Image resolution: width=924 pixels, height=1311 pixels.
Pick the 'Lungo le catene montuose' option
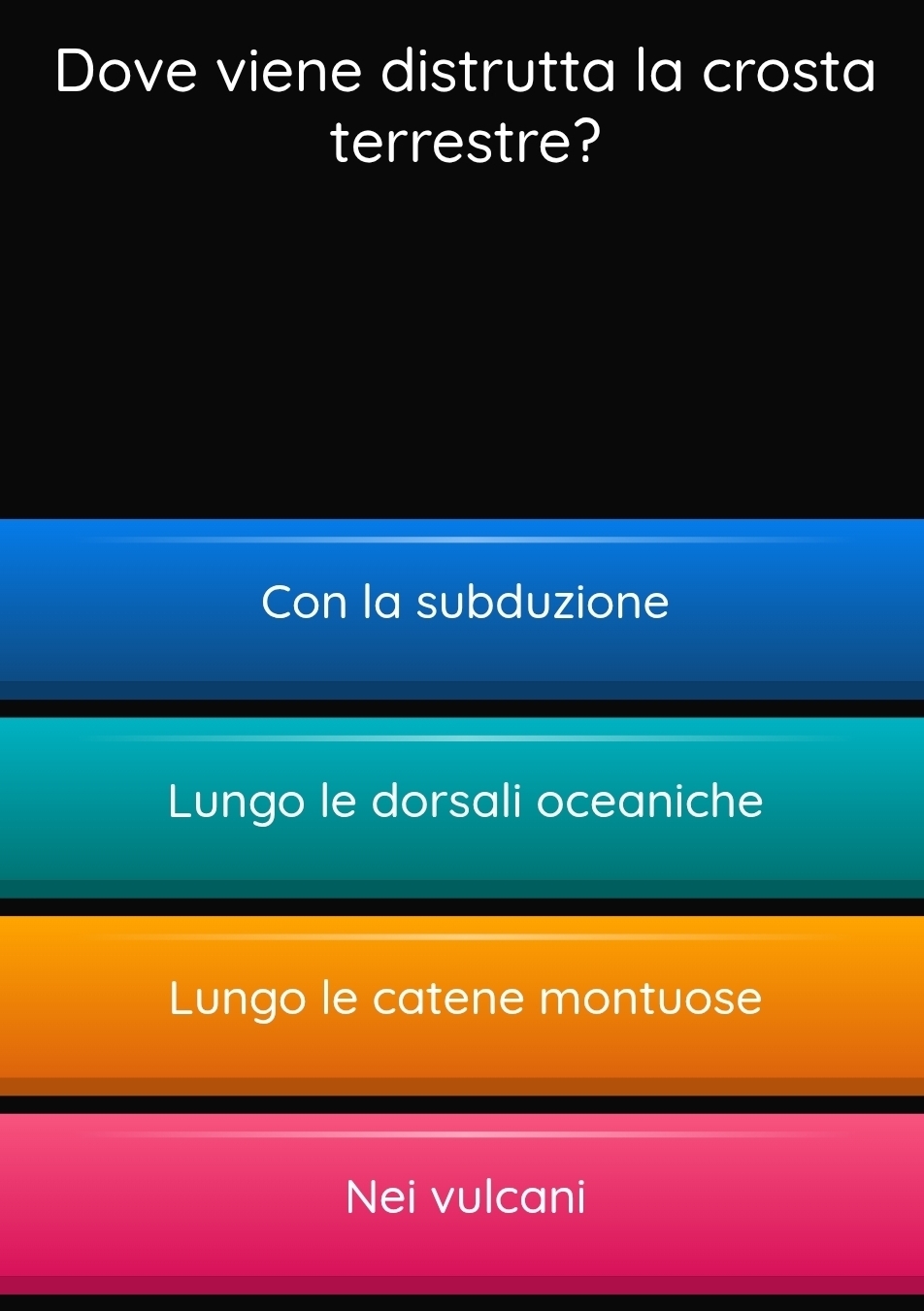tap(464, 1000)
